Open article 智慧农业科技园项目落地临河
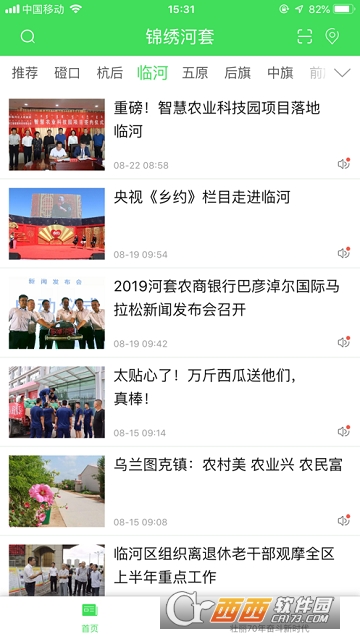This screenshot has width=360, height=639. click(180, 134)
